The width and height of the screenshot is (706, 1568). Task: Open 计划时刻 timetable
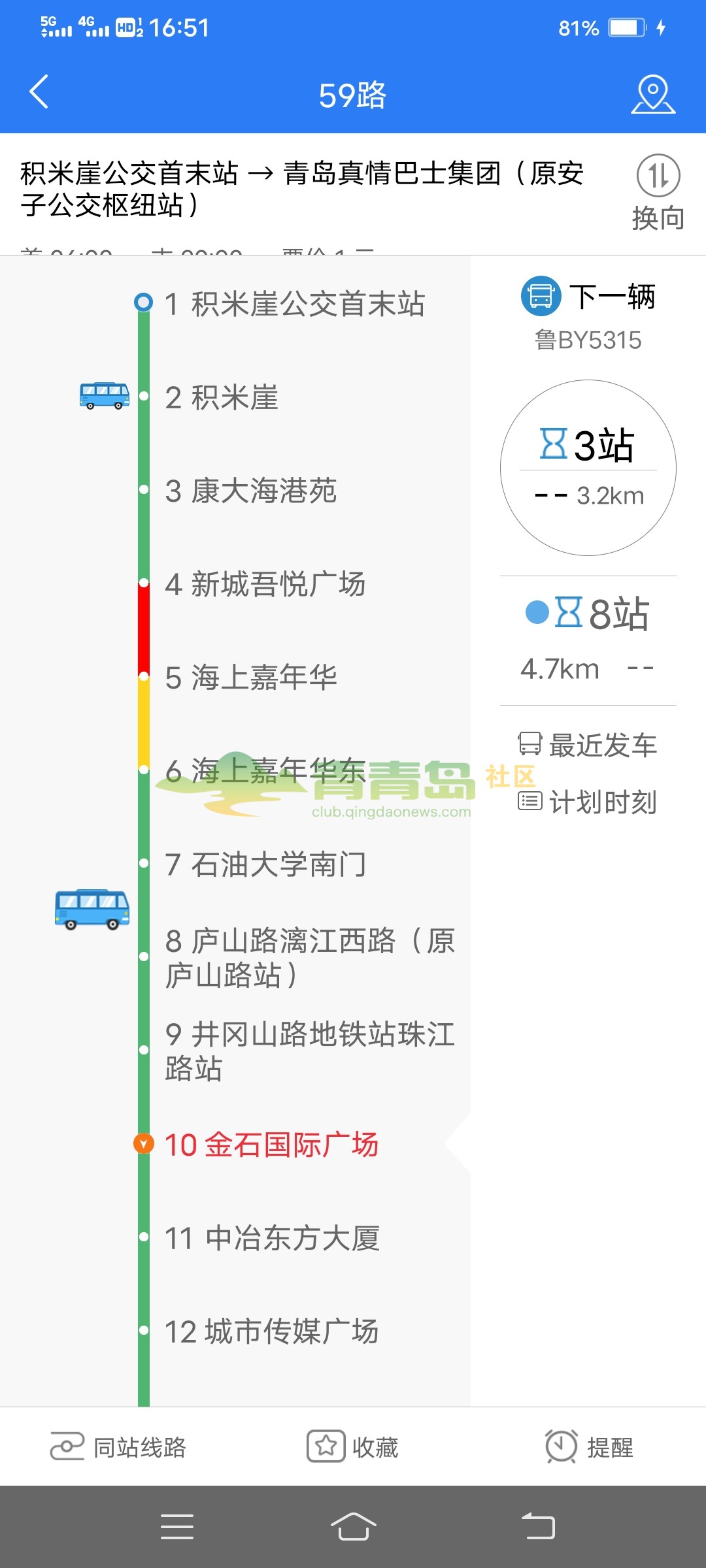point(588,802)
